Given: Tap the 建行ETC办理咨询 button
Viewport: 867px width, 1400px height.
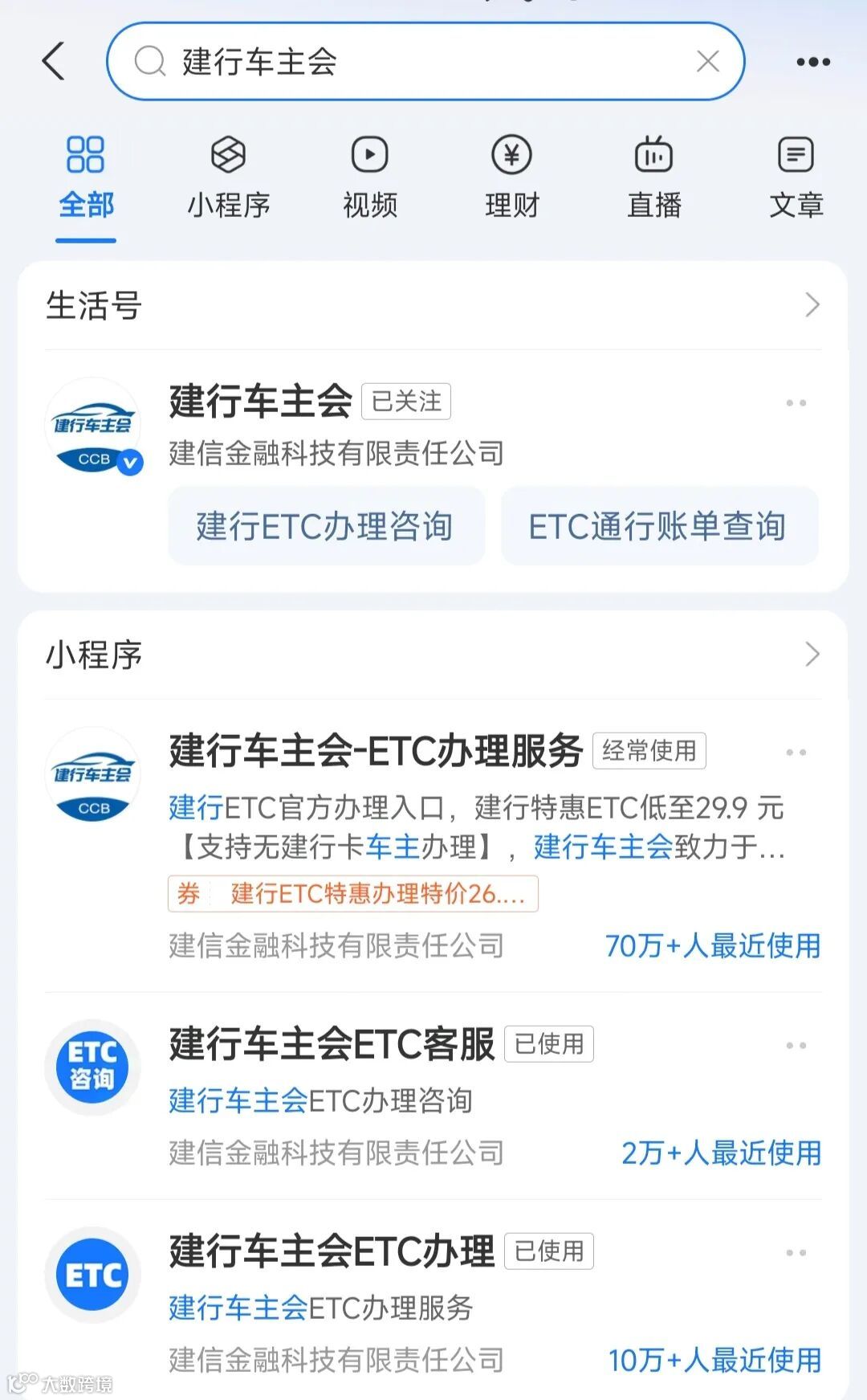Looking at the screenshot, I should click(326, 526).
